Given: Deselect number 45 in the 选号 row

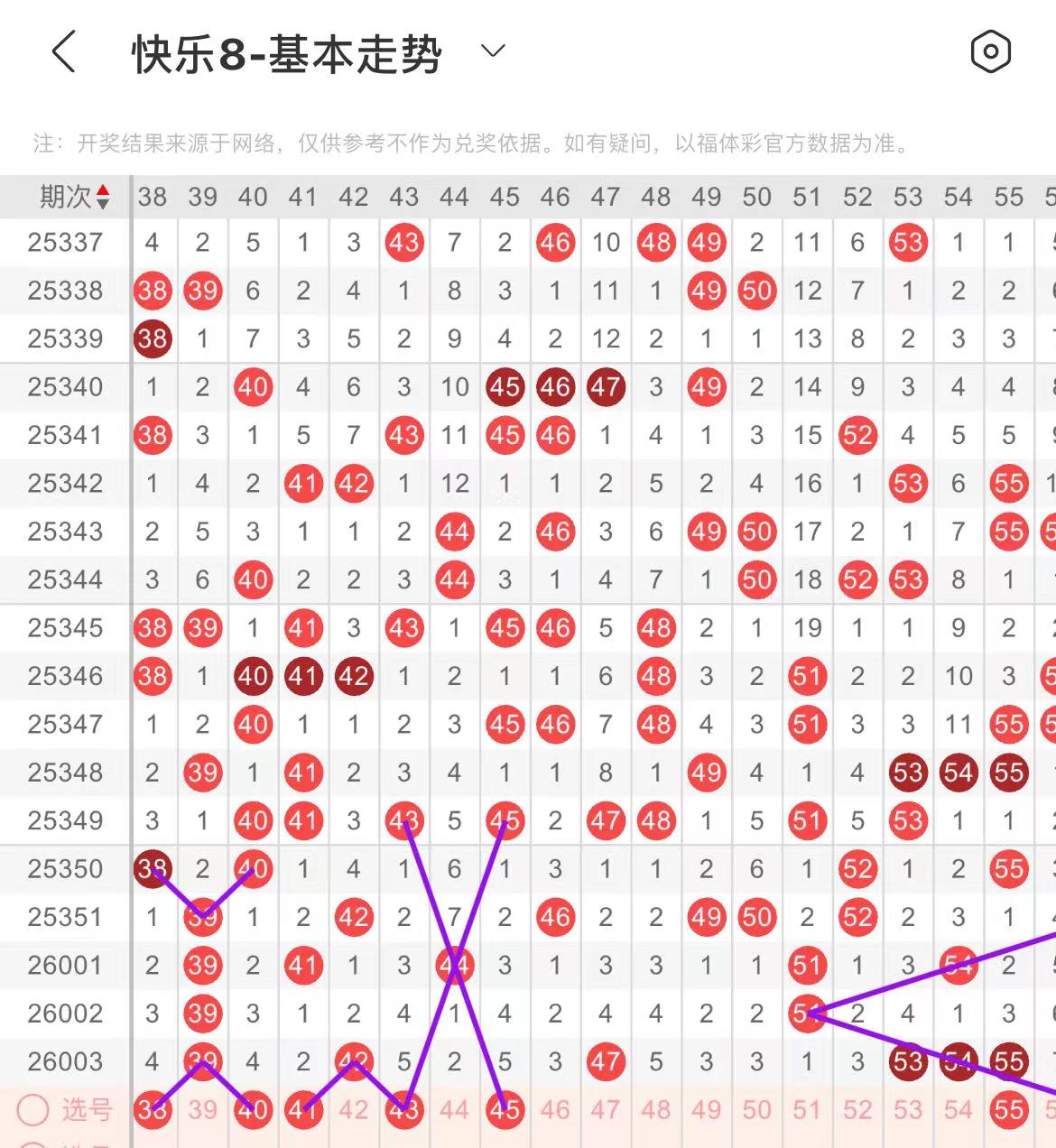Looking at the screenshot, I should (x=505, y=1110).
